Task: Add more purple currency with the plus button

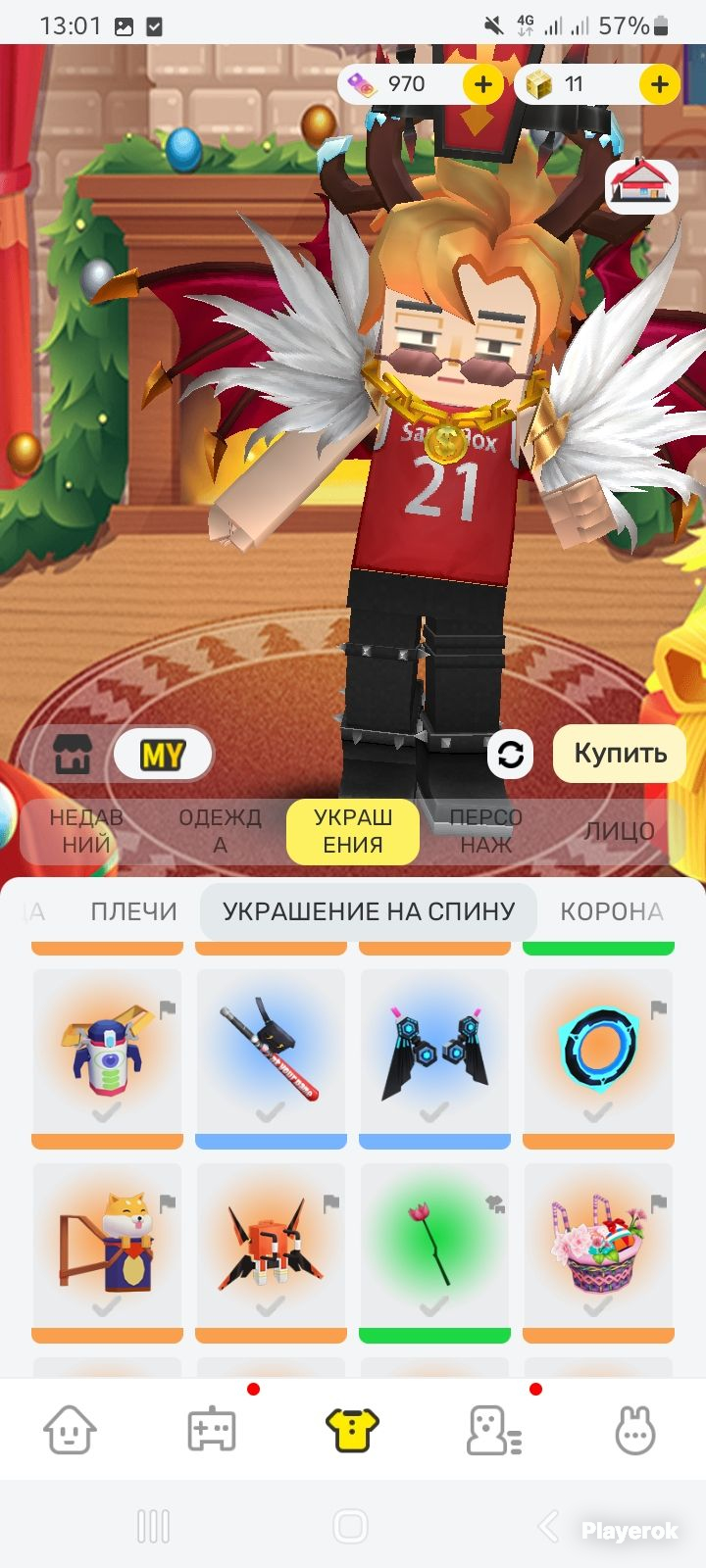Action: [x=482, y=85]
